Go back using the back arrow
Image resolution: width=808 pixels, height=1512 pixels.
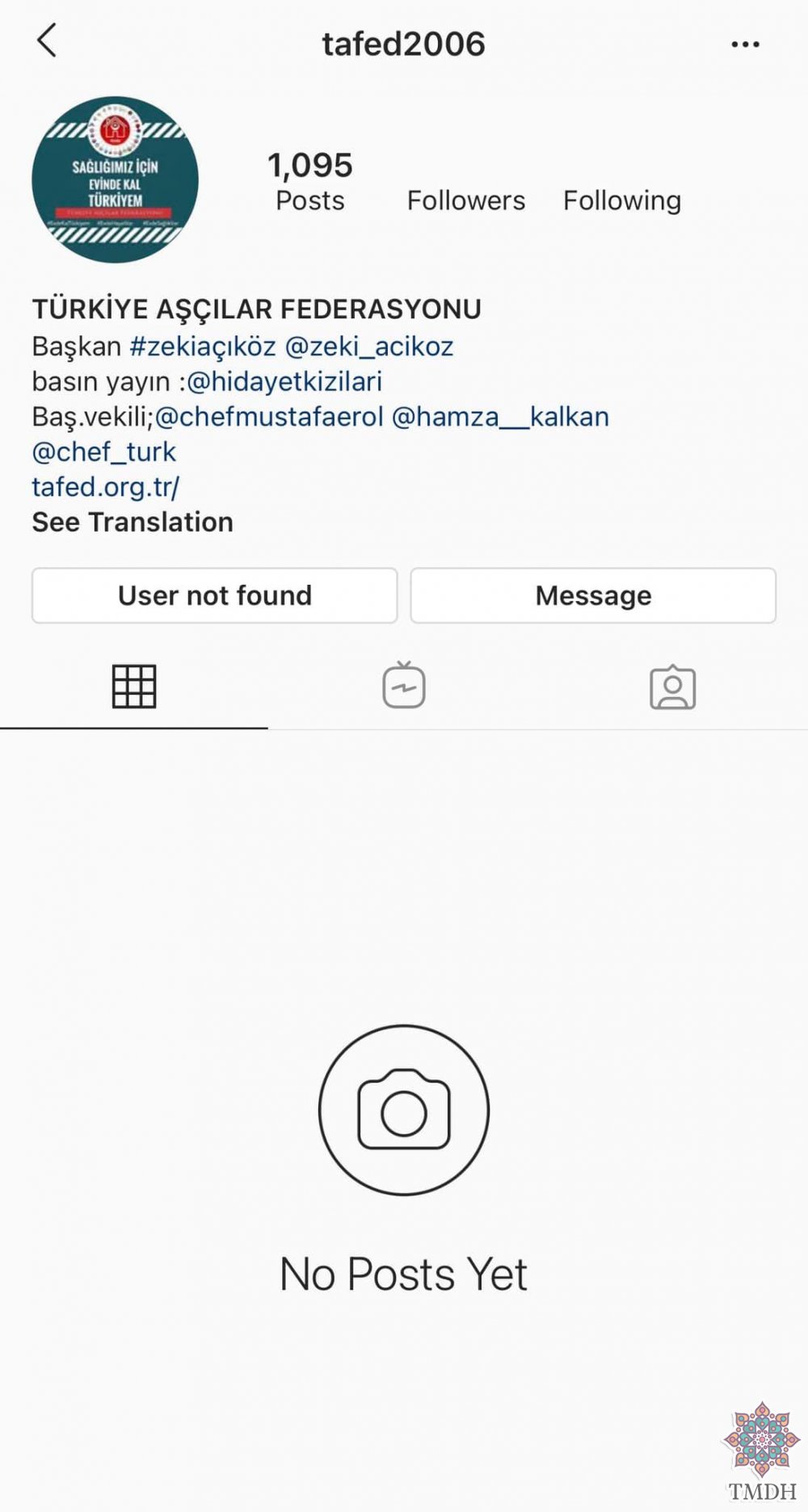point(47,40)
